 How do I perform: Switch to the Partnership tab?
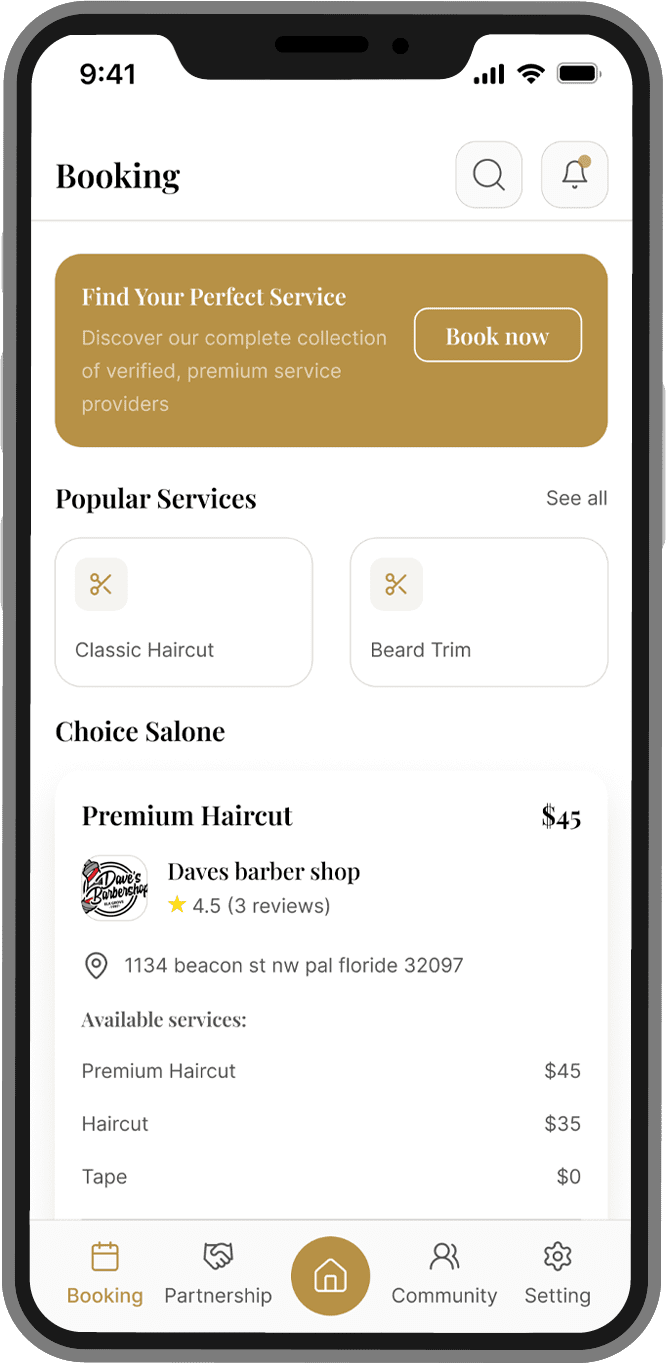(218, 1274)
